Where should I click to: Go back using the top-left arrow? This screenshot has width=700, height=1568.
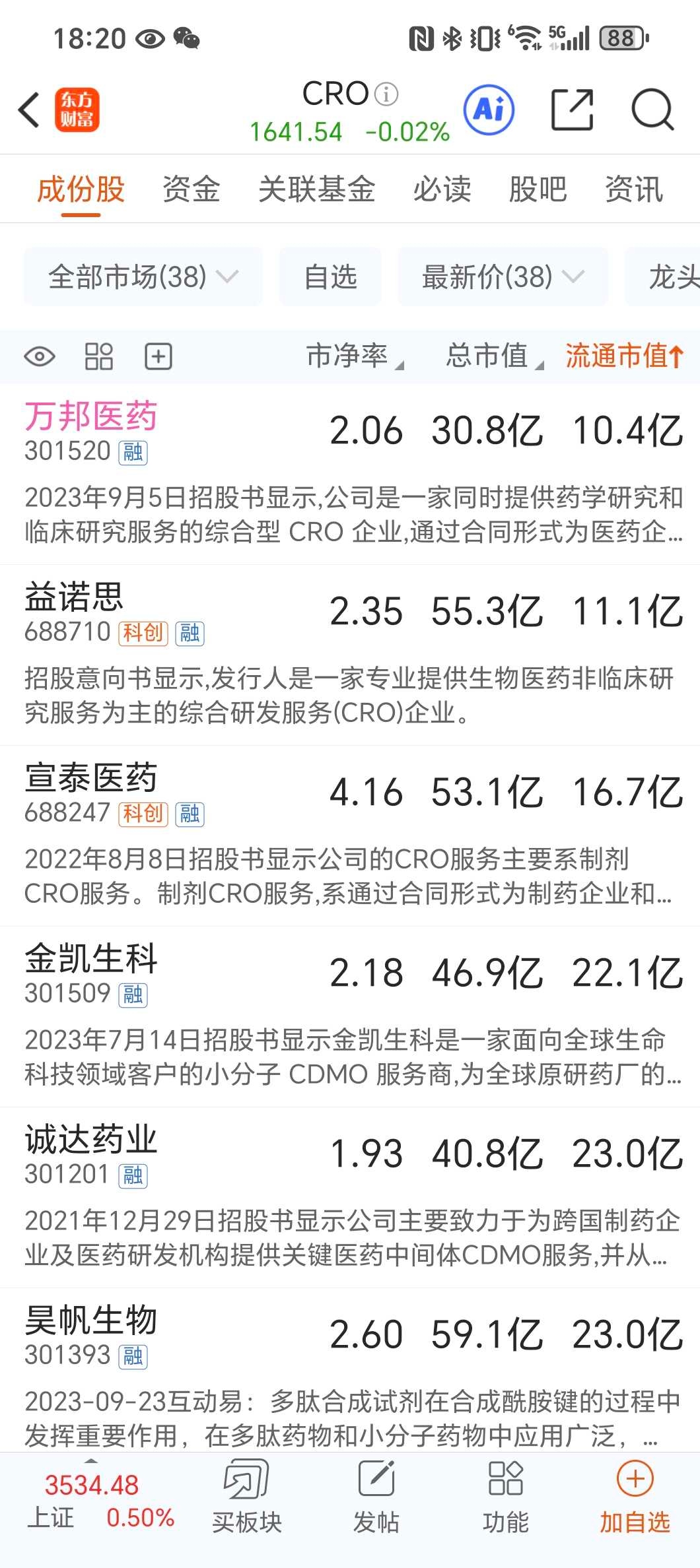(30, 110)
